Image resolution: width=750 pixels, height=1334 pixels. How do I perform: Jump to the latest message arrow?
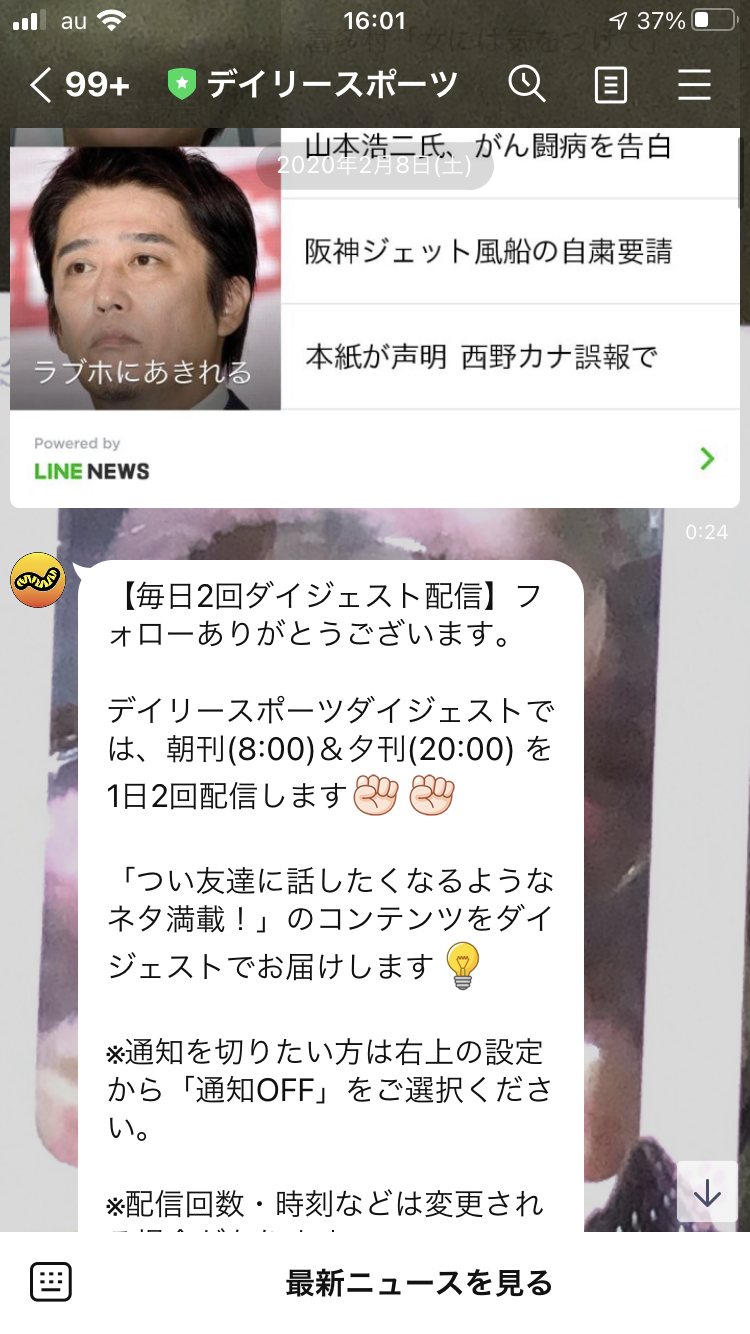(707, 1192)
